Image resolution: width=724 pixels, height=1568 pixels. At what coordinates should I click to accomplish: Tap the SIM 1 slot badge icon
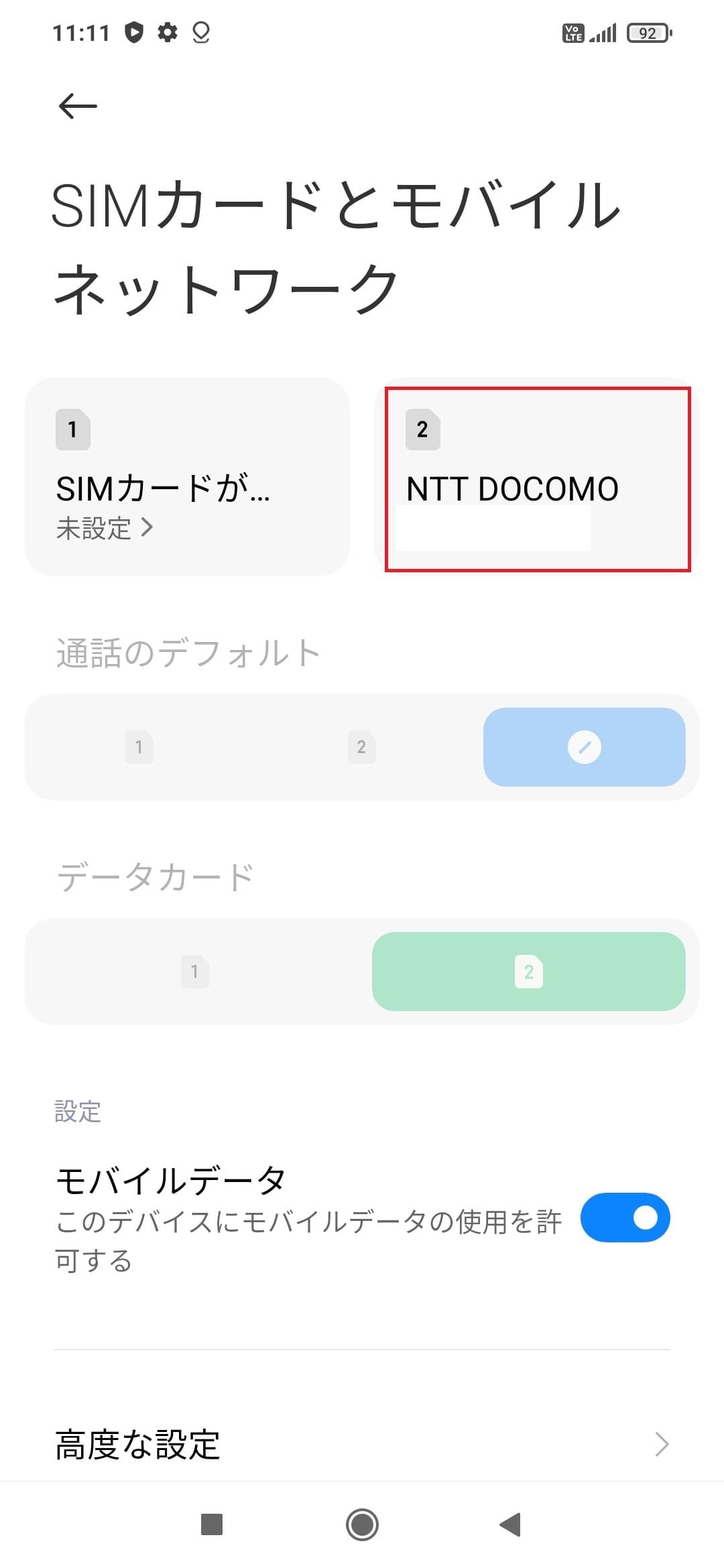tap(73, 430)
